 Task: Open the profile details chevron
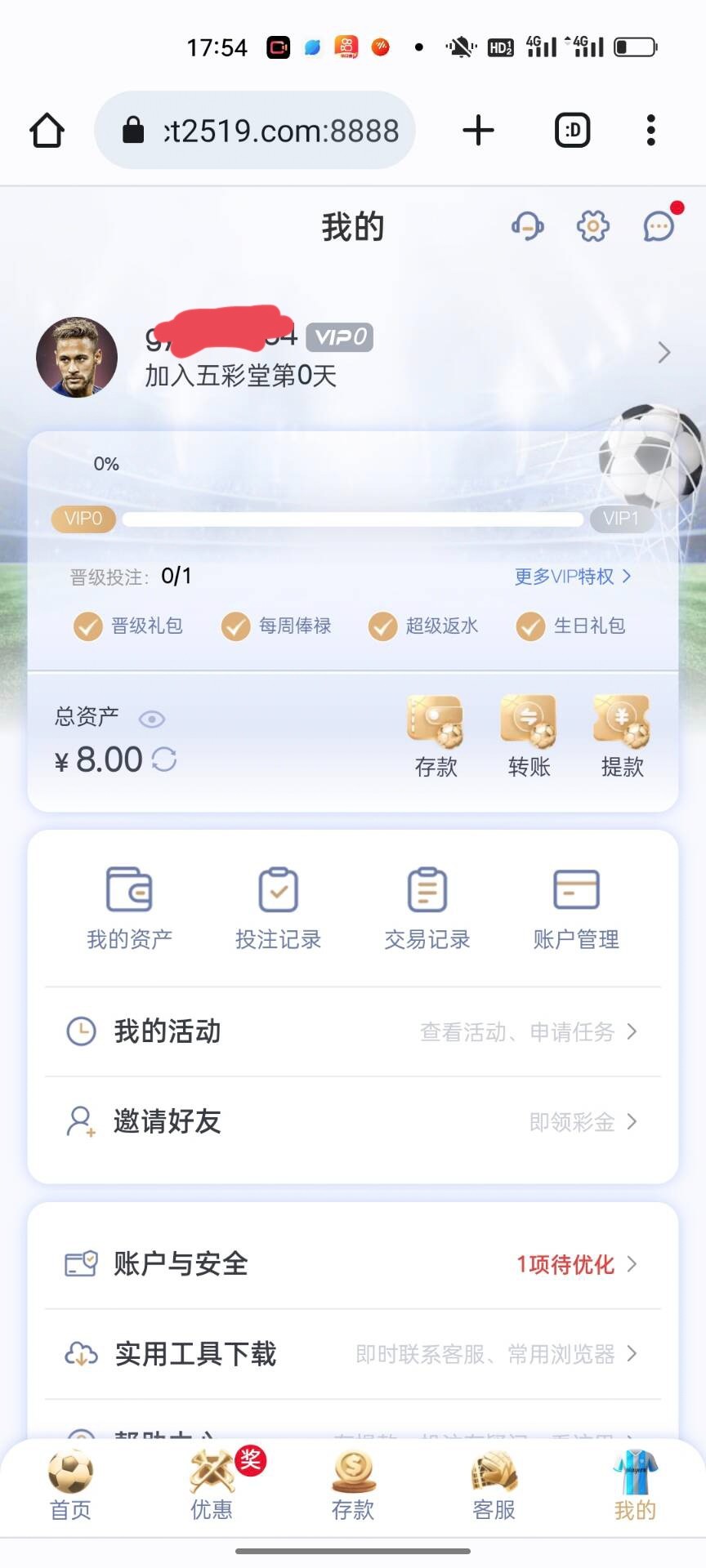click(664, 353)
